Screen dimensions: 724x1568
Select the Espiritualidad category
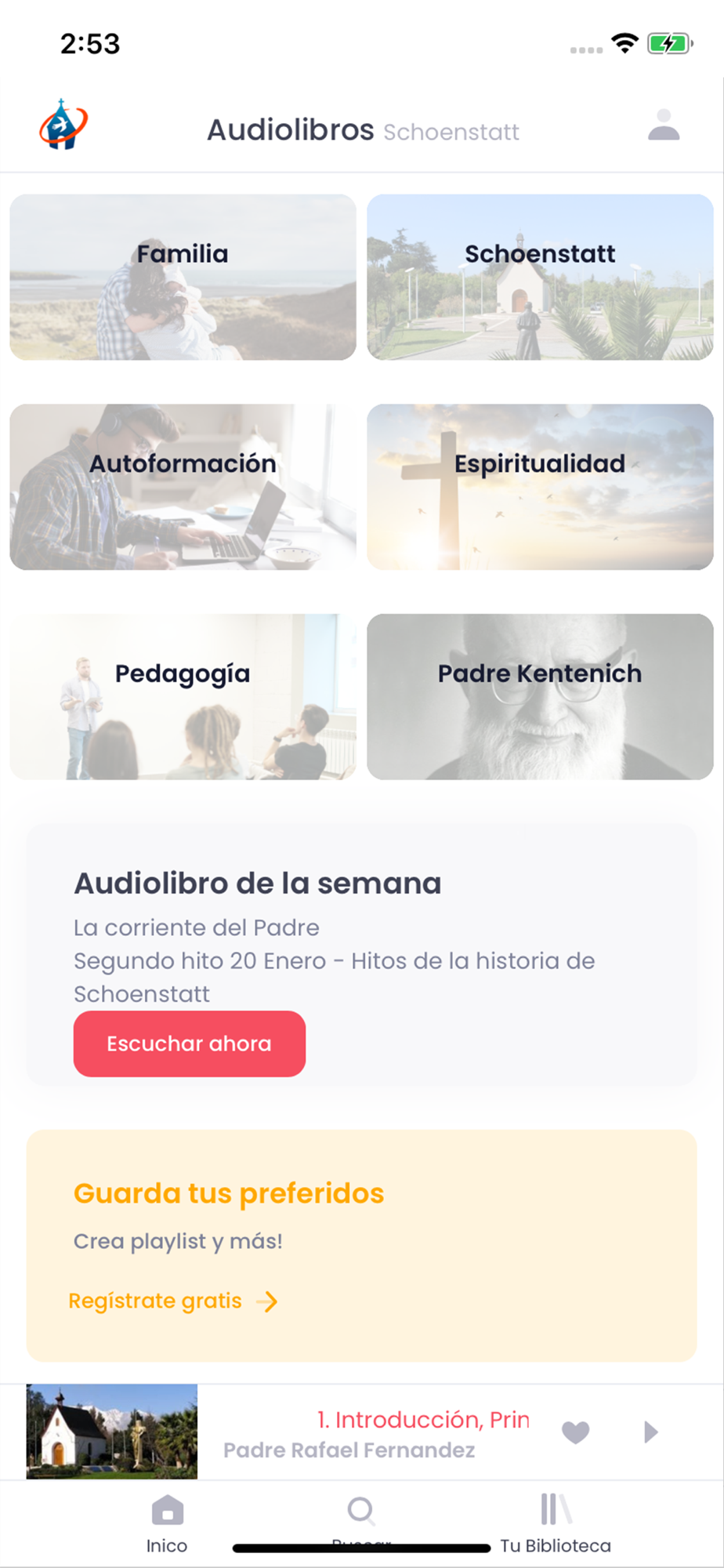point(540,487)
